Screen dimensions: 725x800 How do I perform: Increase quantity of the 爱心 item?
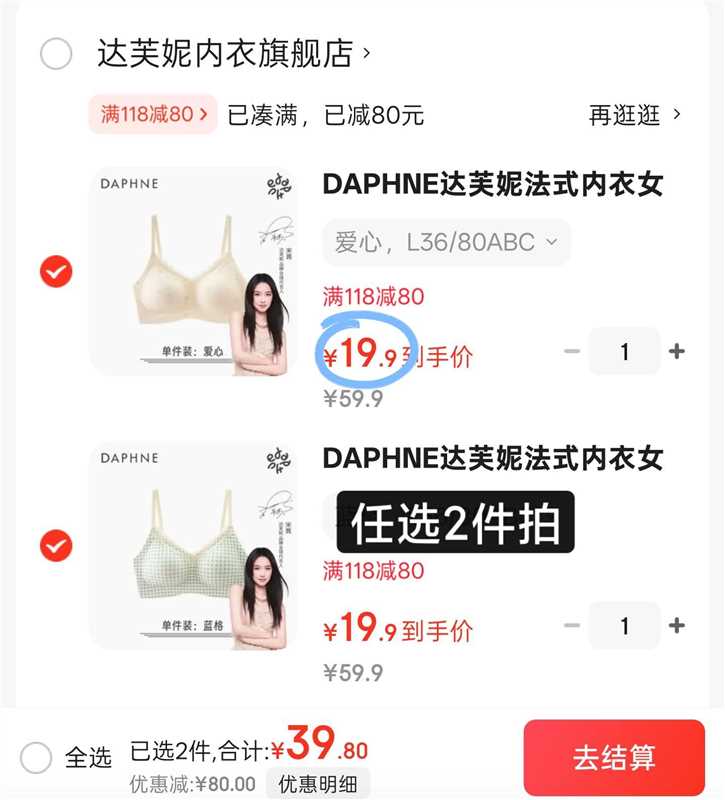[677, 351]
